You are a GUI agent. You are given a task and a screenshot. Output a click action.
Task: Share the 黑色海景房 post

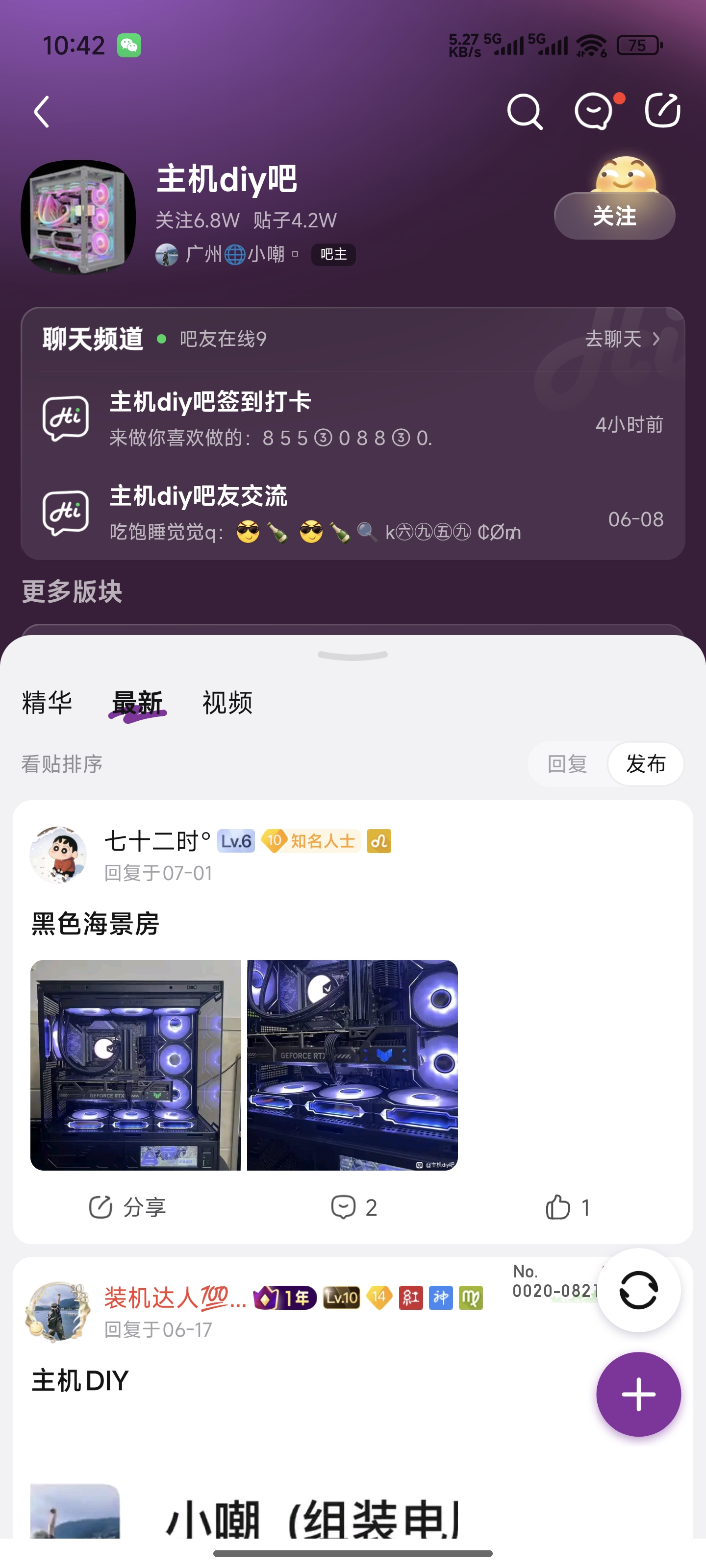(127, 1207)
